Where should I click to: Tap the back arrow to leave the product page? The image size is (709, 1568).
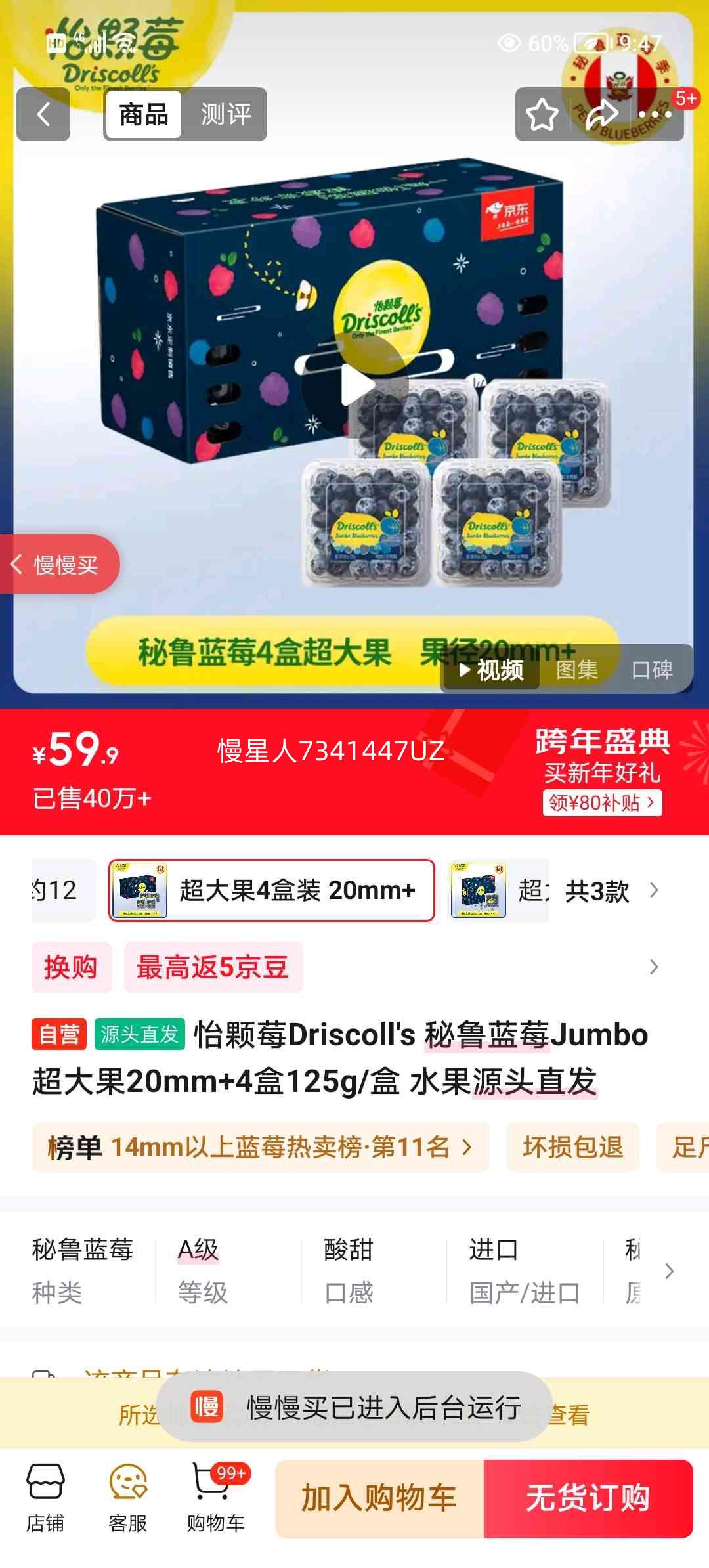pos(43,114)
